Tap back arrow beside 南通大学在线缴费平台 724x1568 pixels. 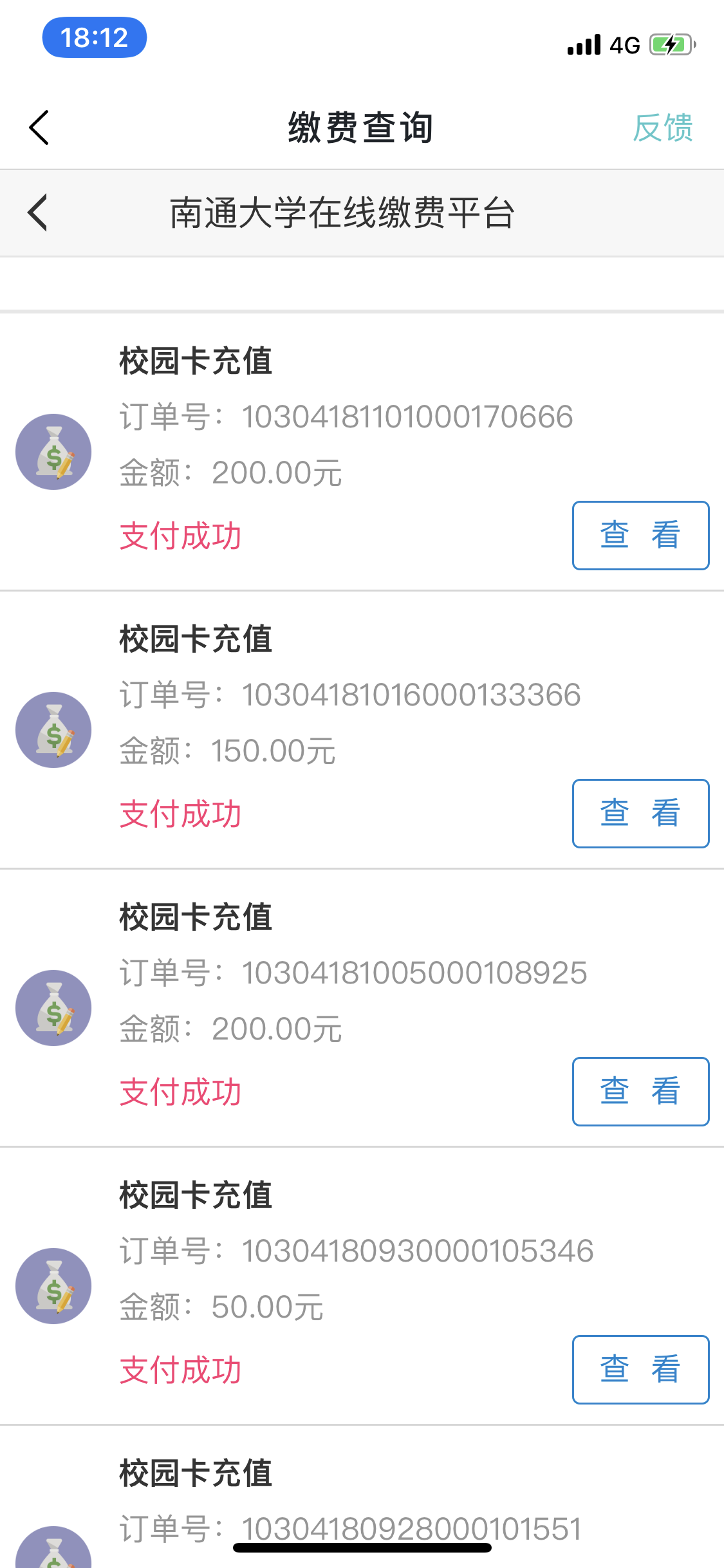coord(38,212)
